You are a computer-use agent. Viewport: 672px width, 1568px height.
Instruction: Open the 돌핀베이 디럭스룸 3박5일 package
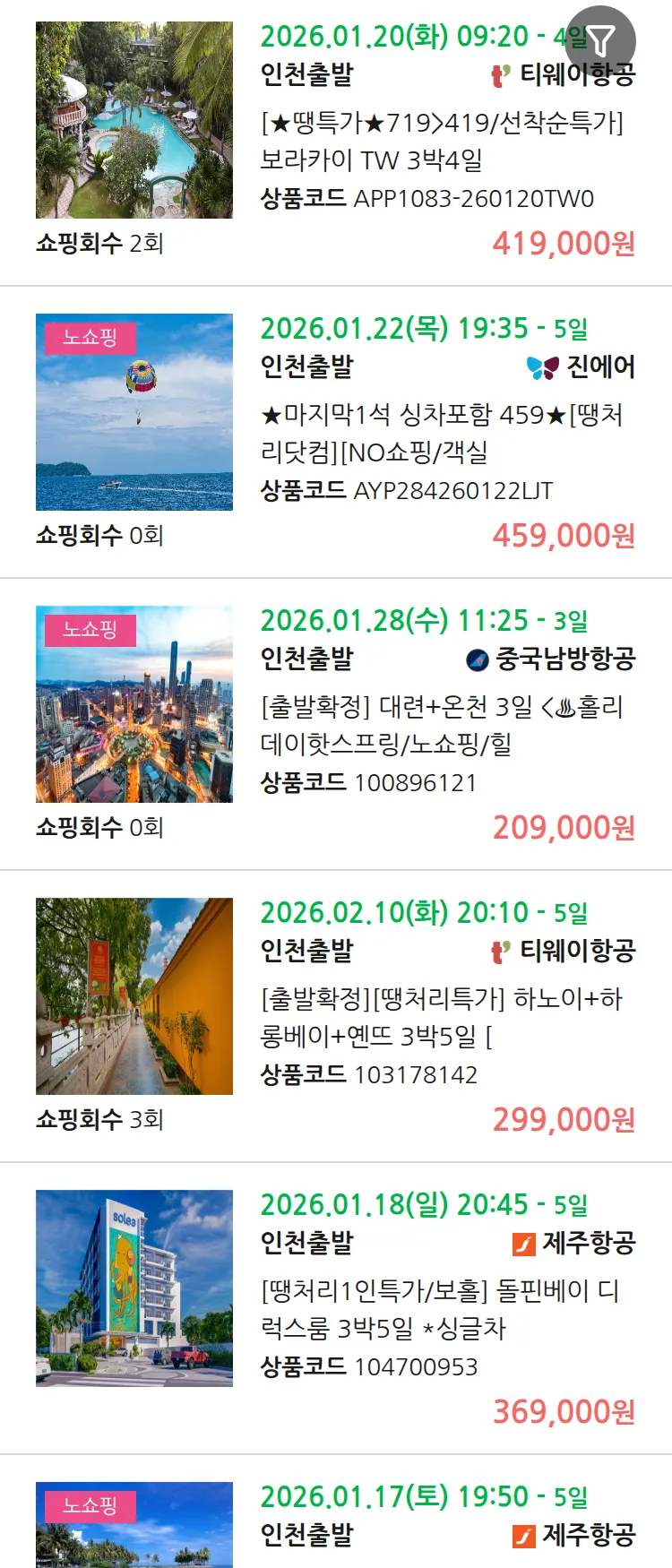(441, 1309)
